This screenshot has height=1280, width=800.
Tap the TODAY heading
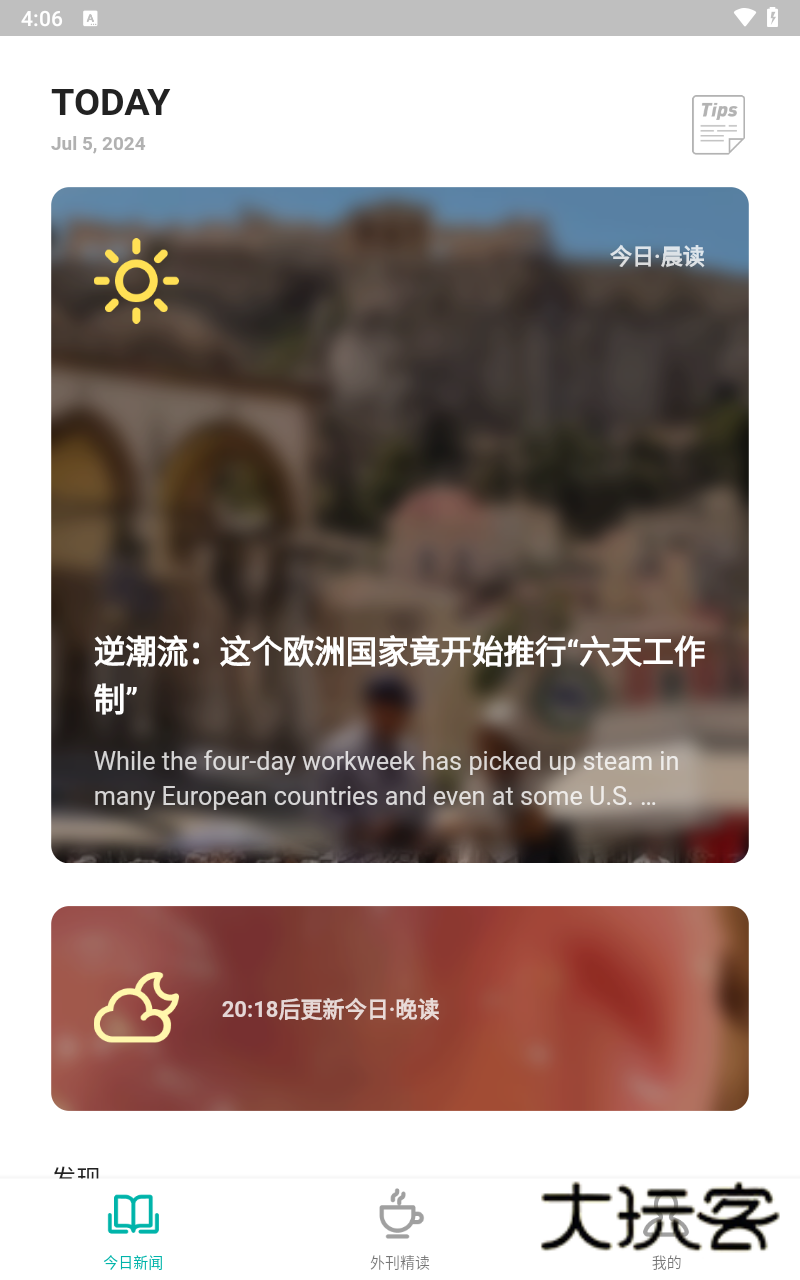(x=111, y=102)
